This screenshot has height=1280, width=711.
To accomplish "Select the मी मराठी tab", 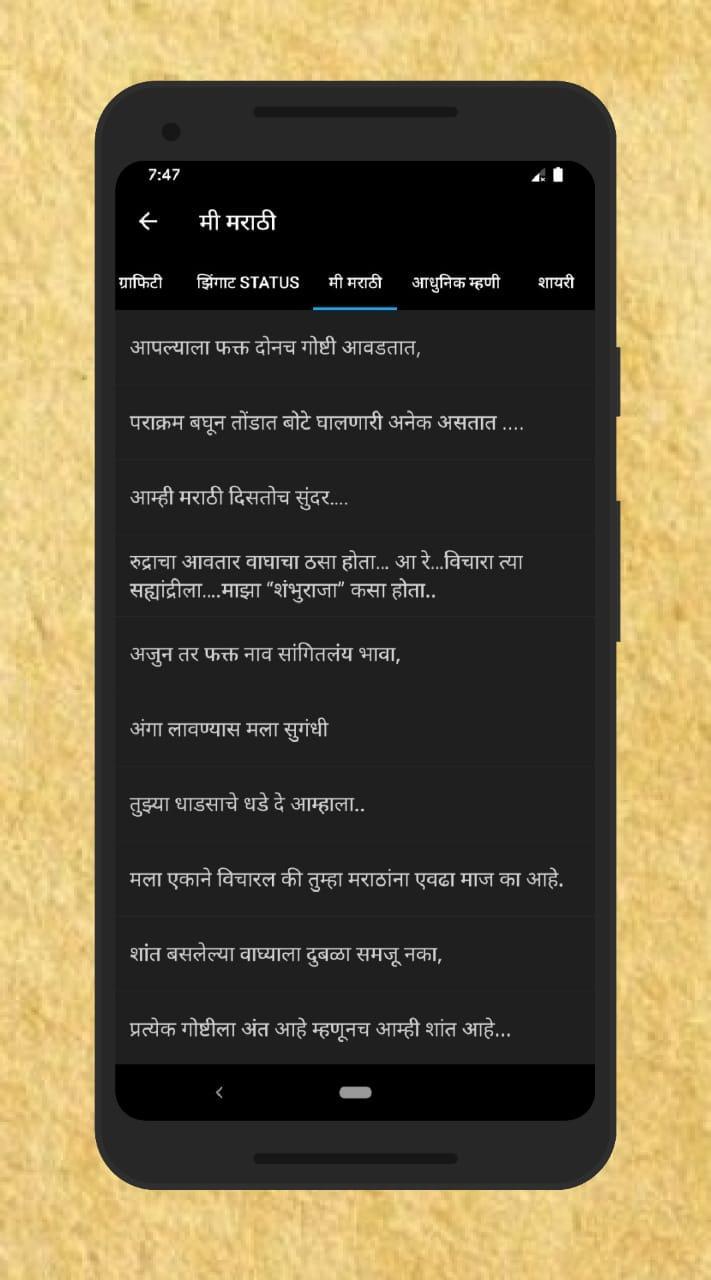I will pyautogui.click(x=355, y=282).
